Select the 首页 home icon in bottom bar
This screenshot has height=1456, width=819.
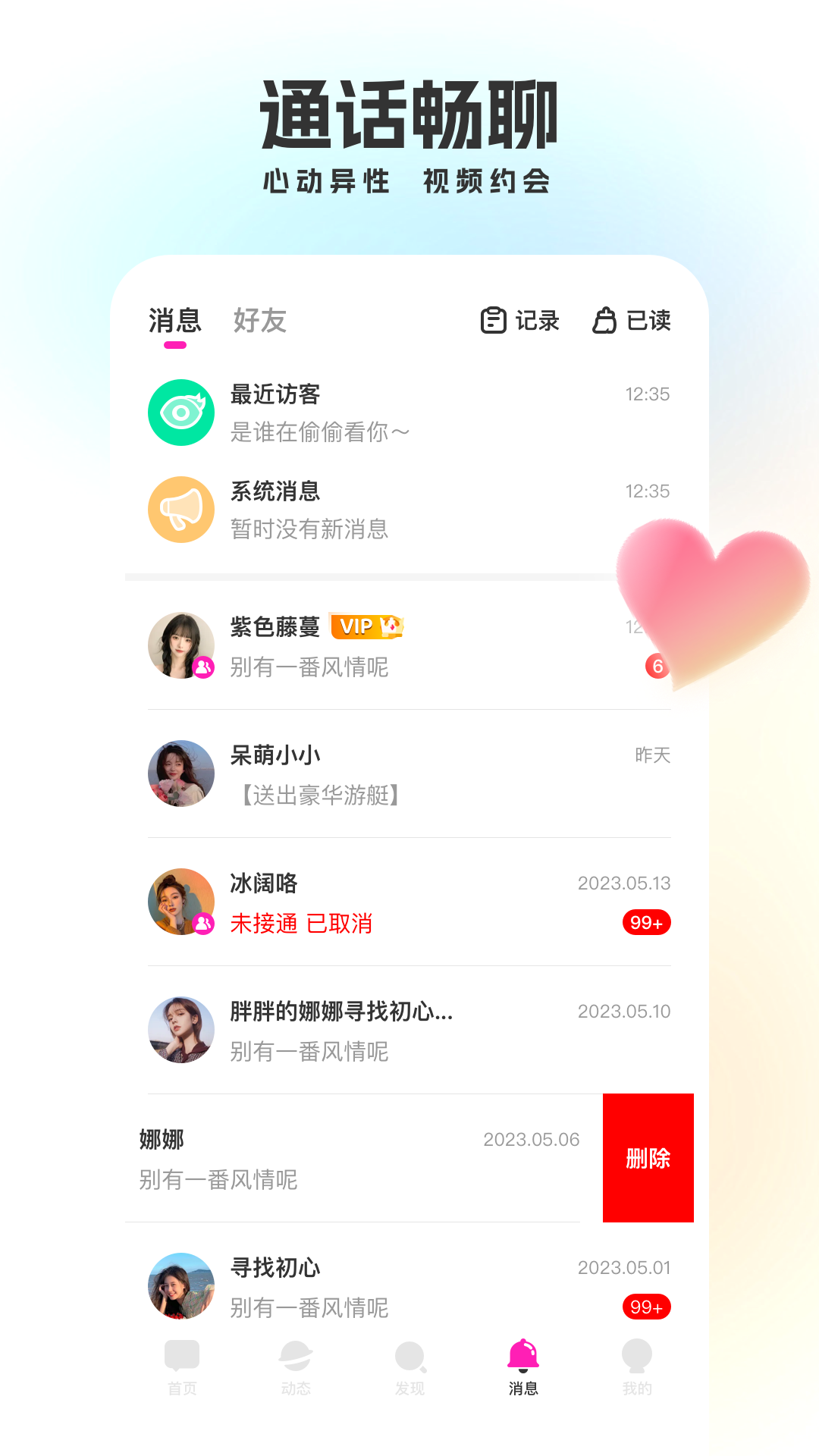[x=180, y=1365]
